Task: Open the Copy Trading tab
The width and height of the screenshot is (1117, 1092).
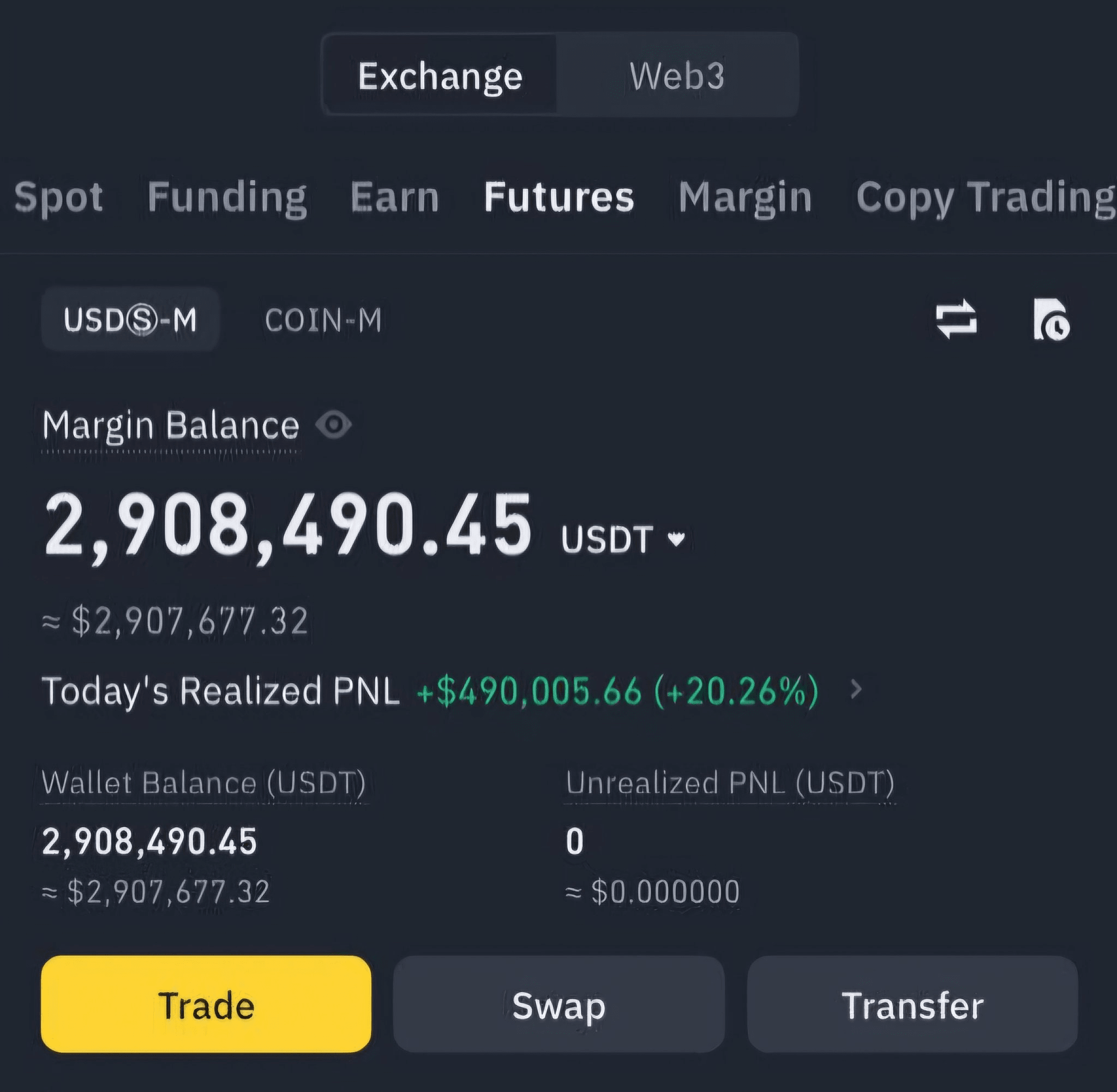Action: coord(984,197)
